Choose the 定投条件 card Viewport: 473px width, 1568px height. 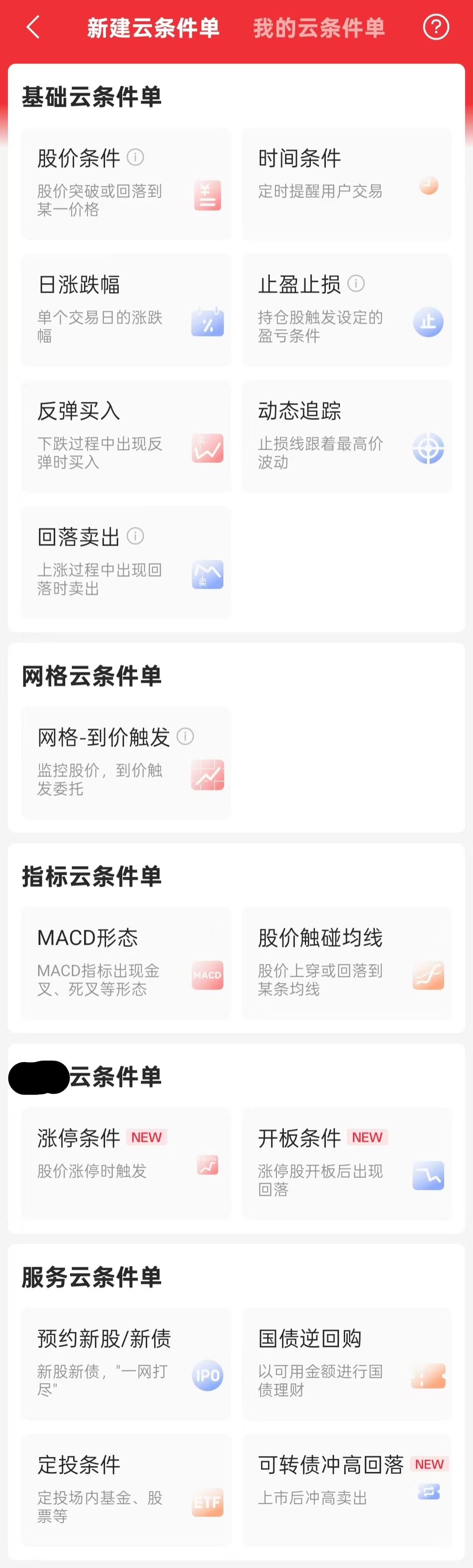pos(126,1490)
